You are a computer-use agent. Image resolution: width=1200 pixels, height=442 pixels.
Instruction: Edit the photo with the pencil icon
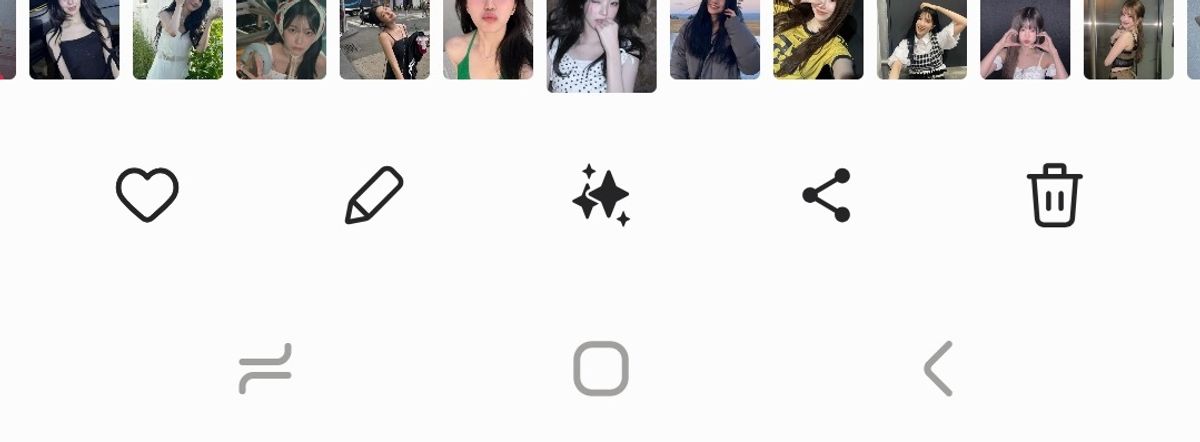pos(374,195)
